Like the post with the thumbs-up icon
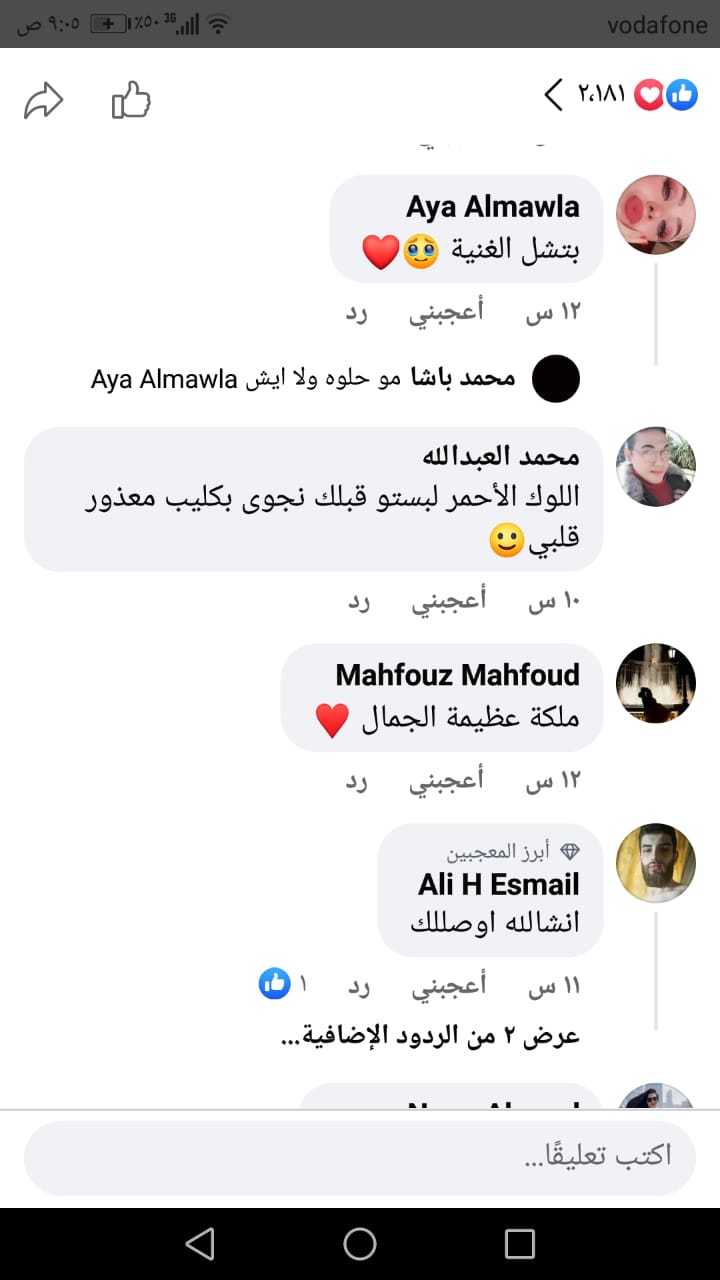The height and width of the screenshot is (1280, 720). click(x=131, y=100)
